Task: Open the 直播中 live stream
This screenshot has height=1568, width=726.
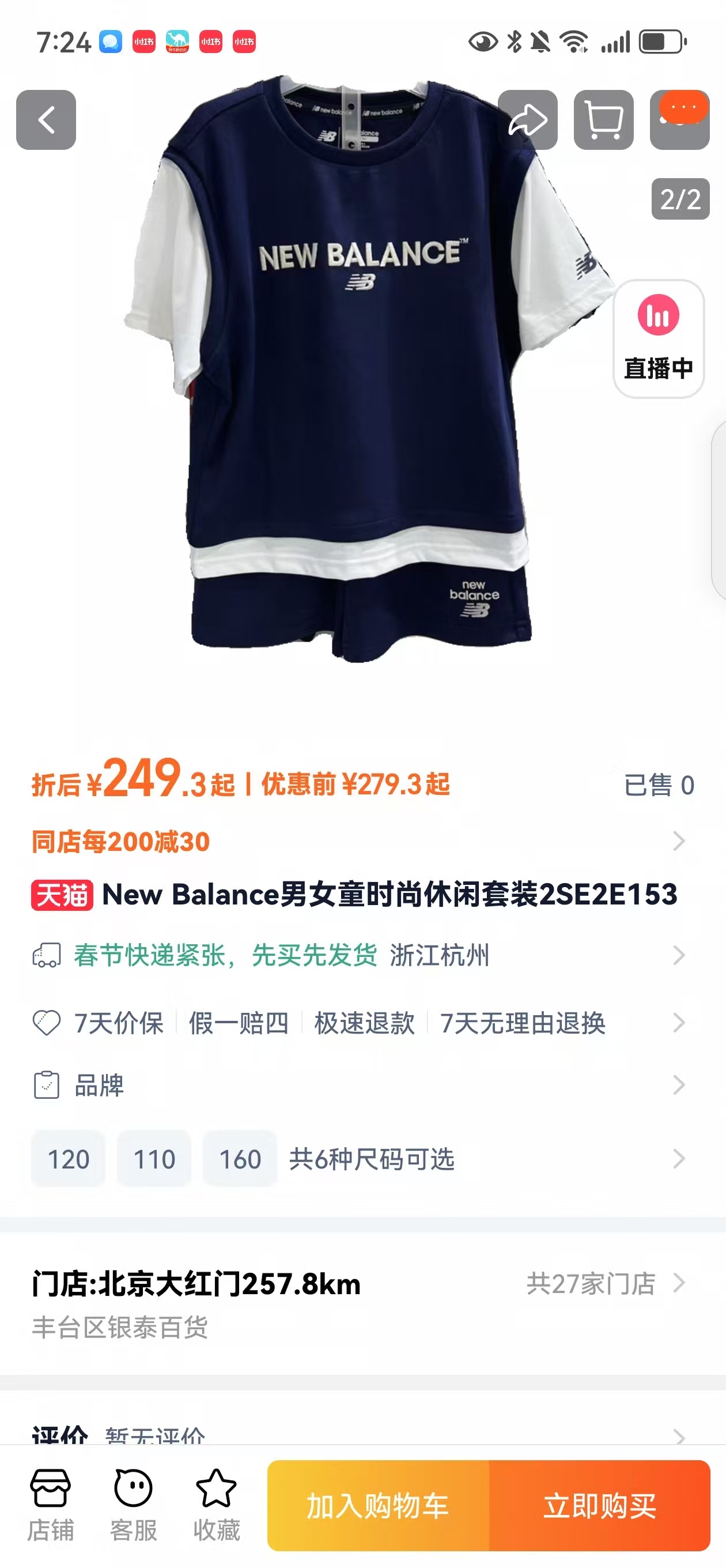Action: click(x=659, y=338)
